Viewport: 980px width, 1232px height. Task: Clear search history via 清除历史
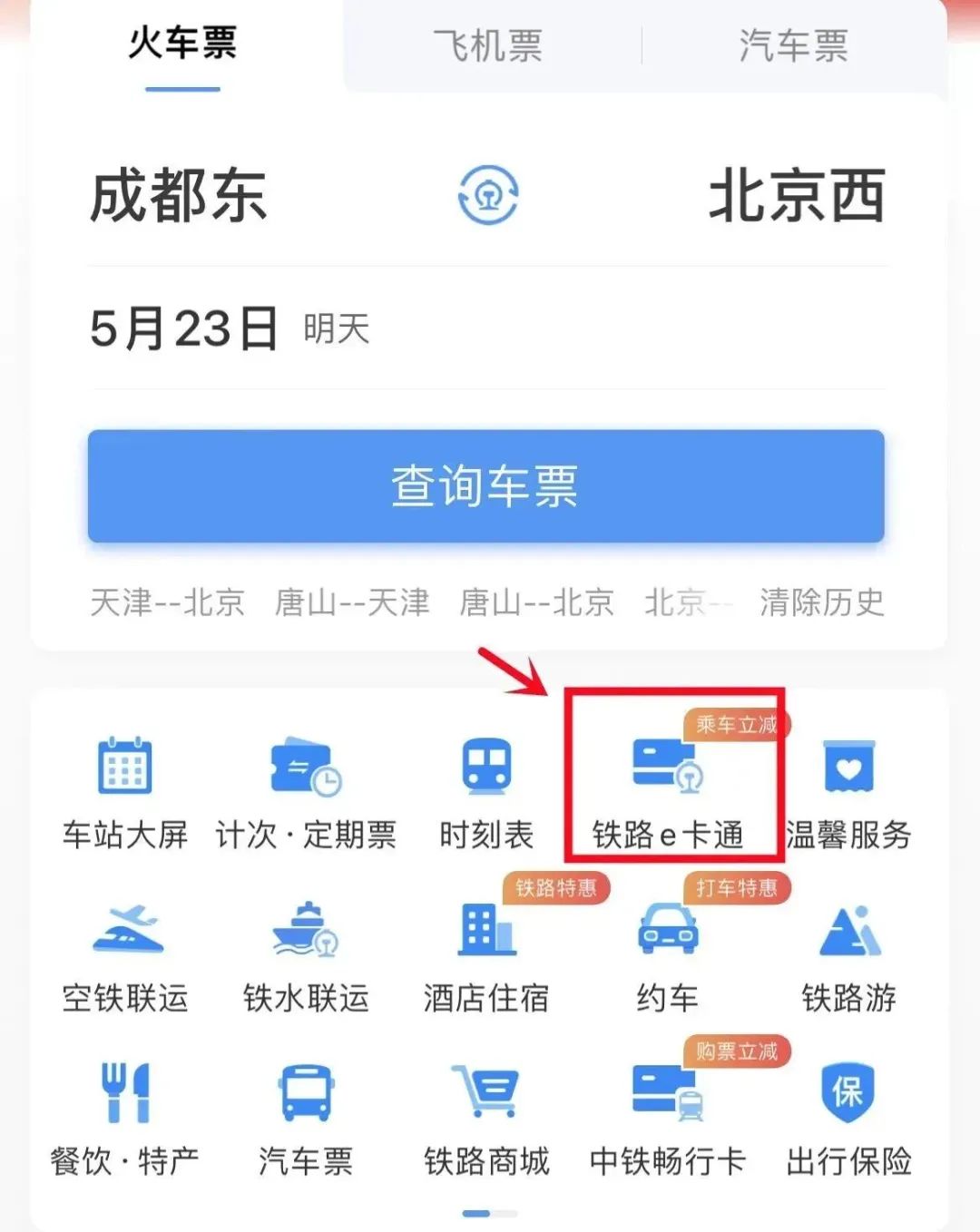[819, 603]
